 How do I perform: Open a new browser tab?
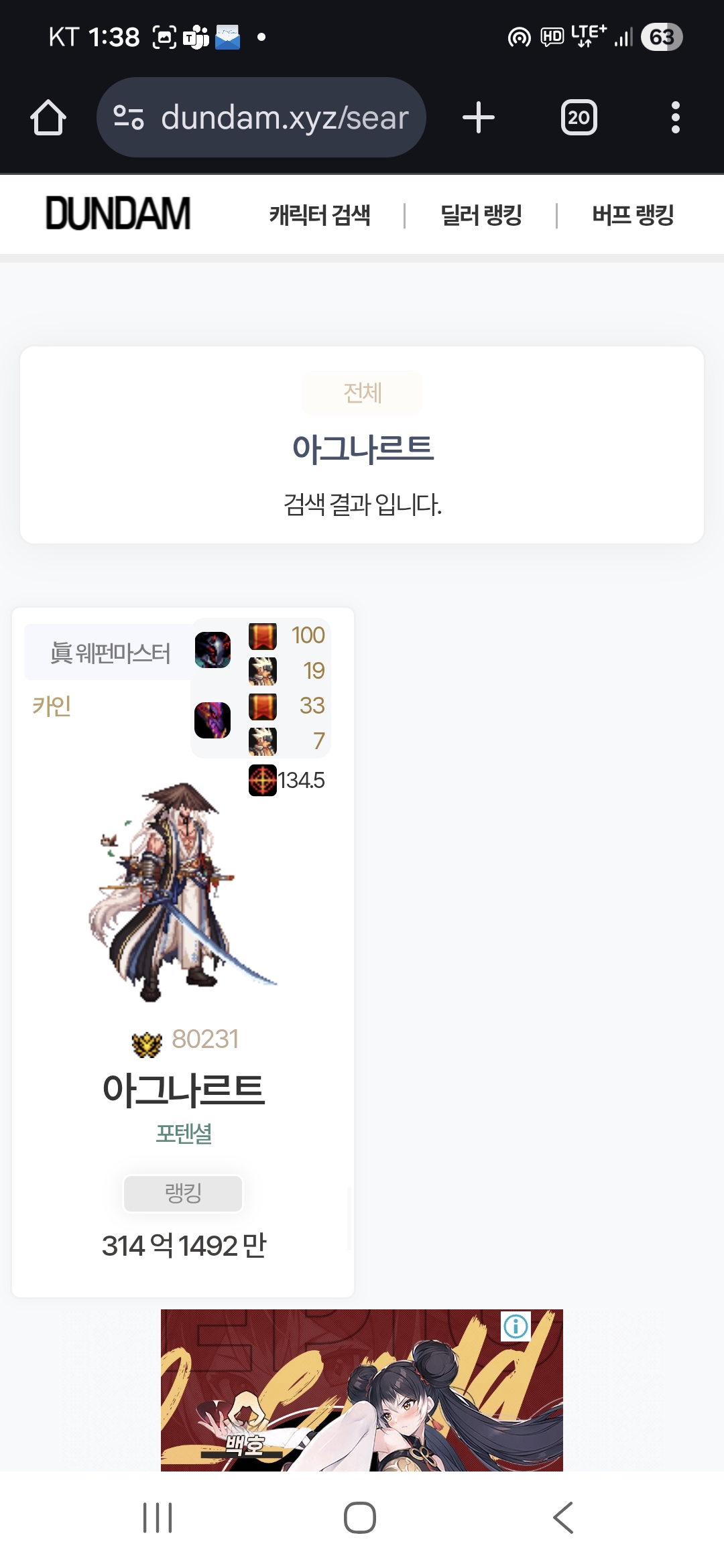(479, 118)
